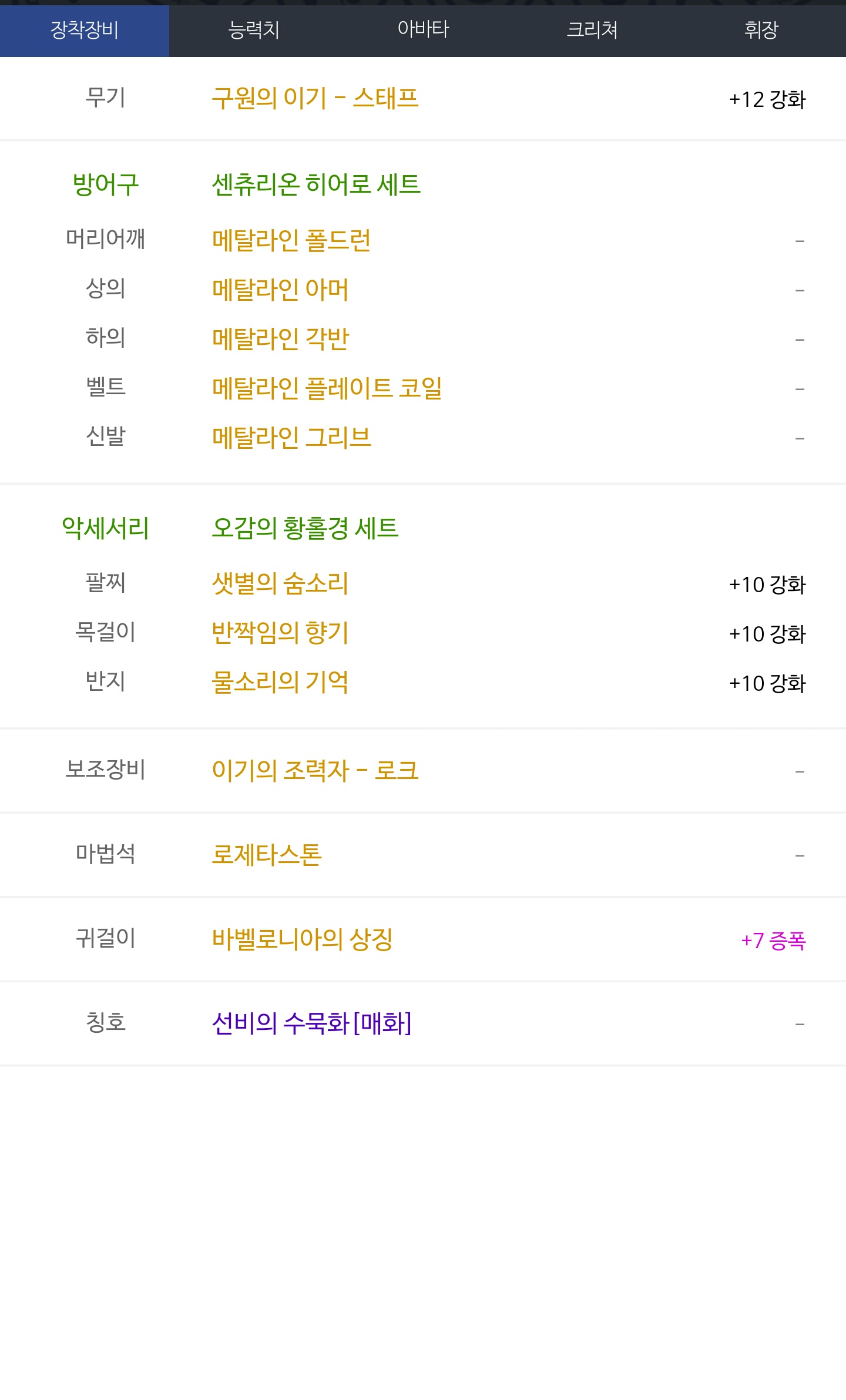The image size is (846, 1400).
Task: Open sub-equipment 이기의 조력자 - 로크
Action: click(x=315, y=770)
